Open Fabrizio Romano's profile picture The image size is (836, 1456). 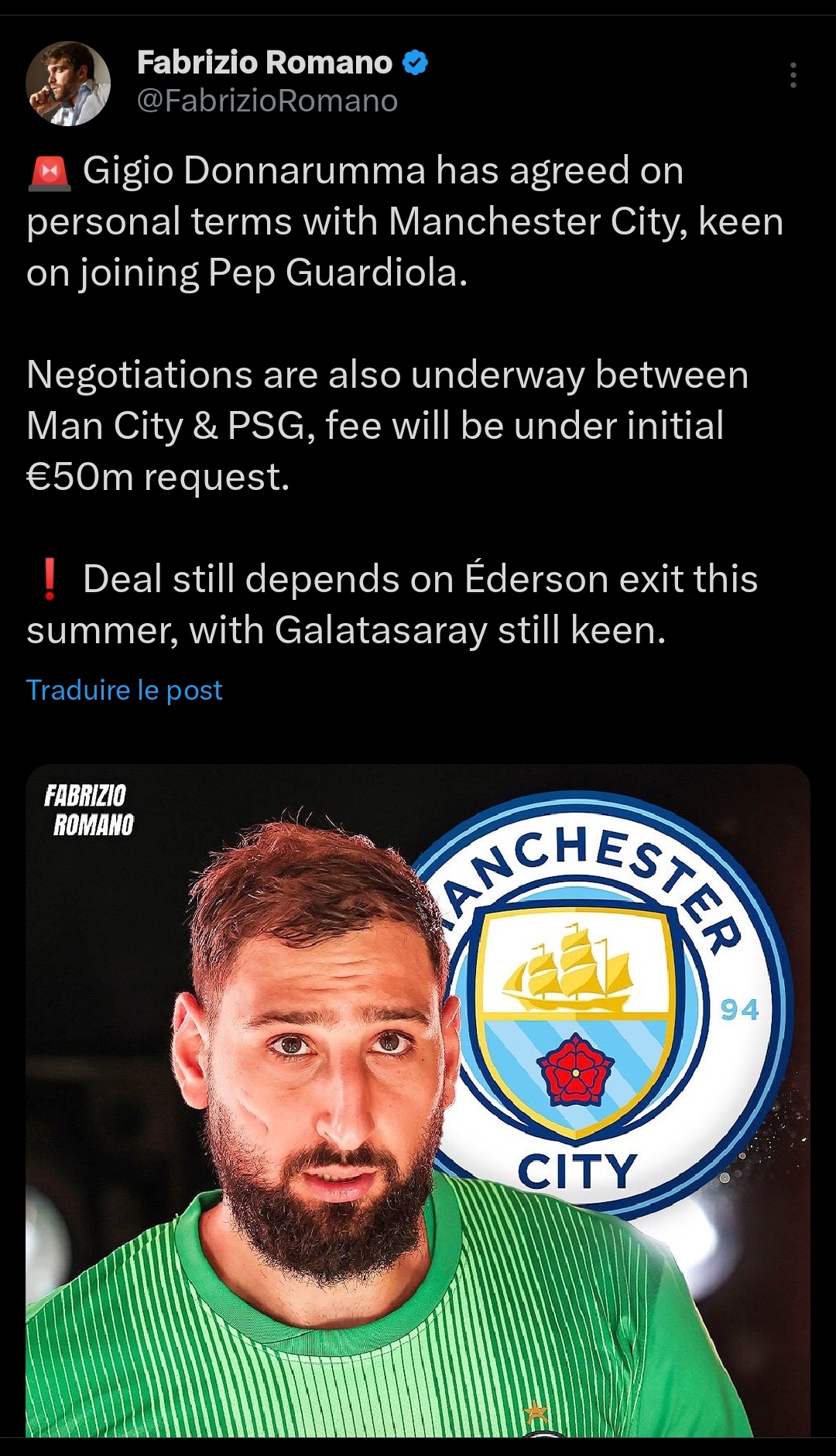point(68,84)
